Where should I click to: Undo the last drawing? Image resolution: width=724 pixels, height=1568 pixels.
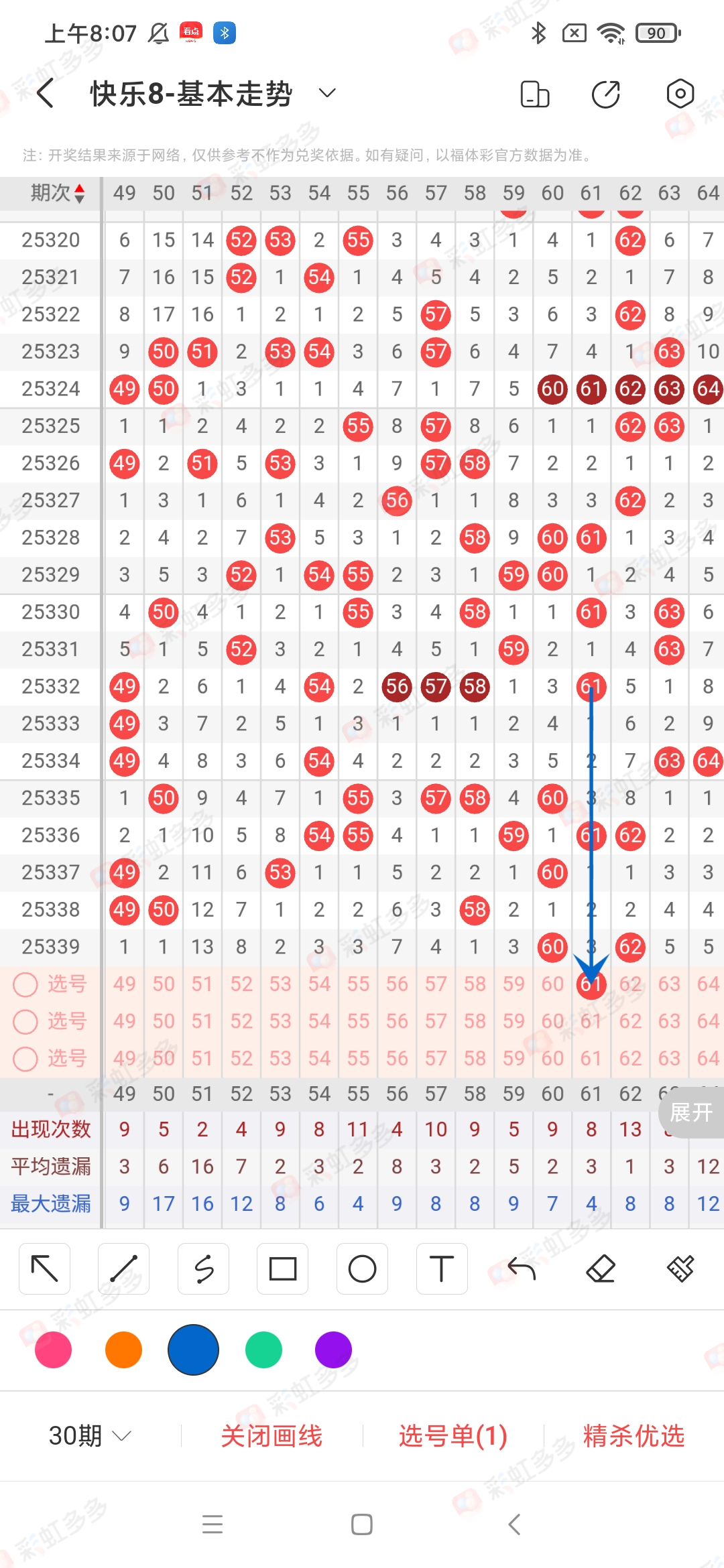pos(521,1268)
